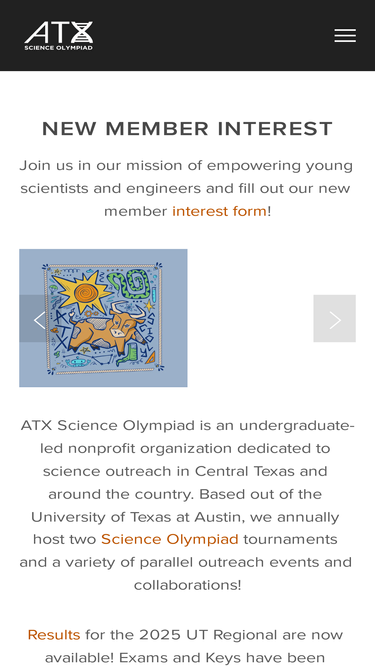
Task: Advance to the next carousel slide
Action: [x=335, y=319]
